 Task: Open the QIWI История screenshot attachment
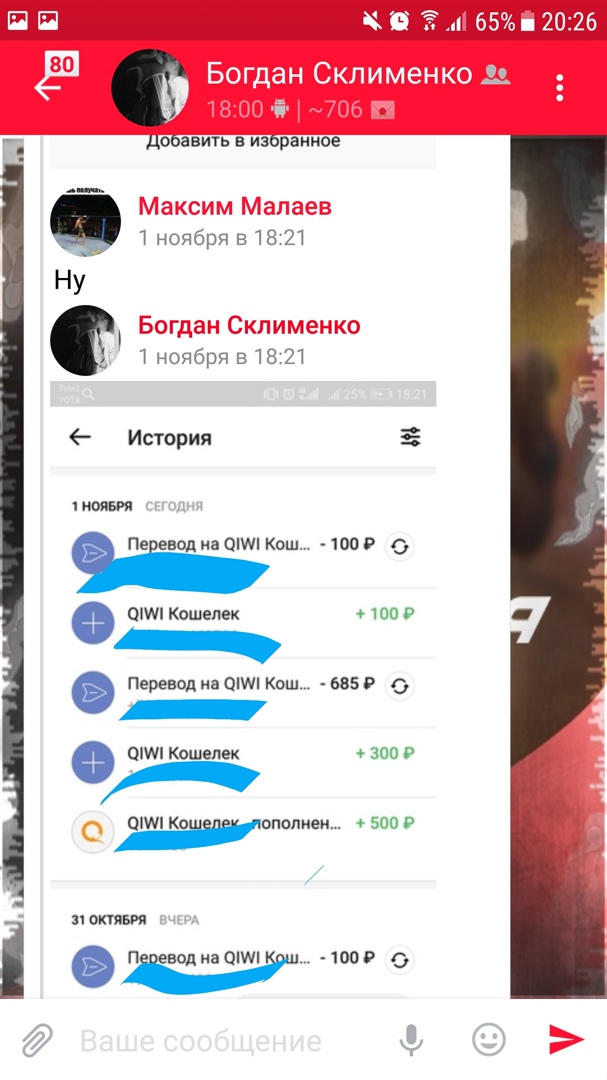tap(243, 690)
